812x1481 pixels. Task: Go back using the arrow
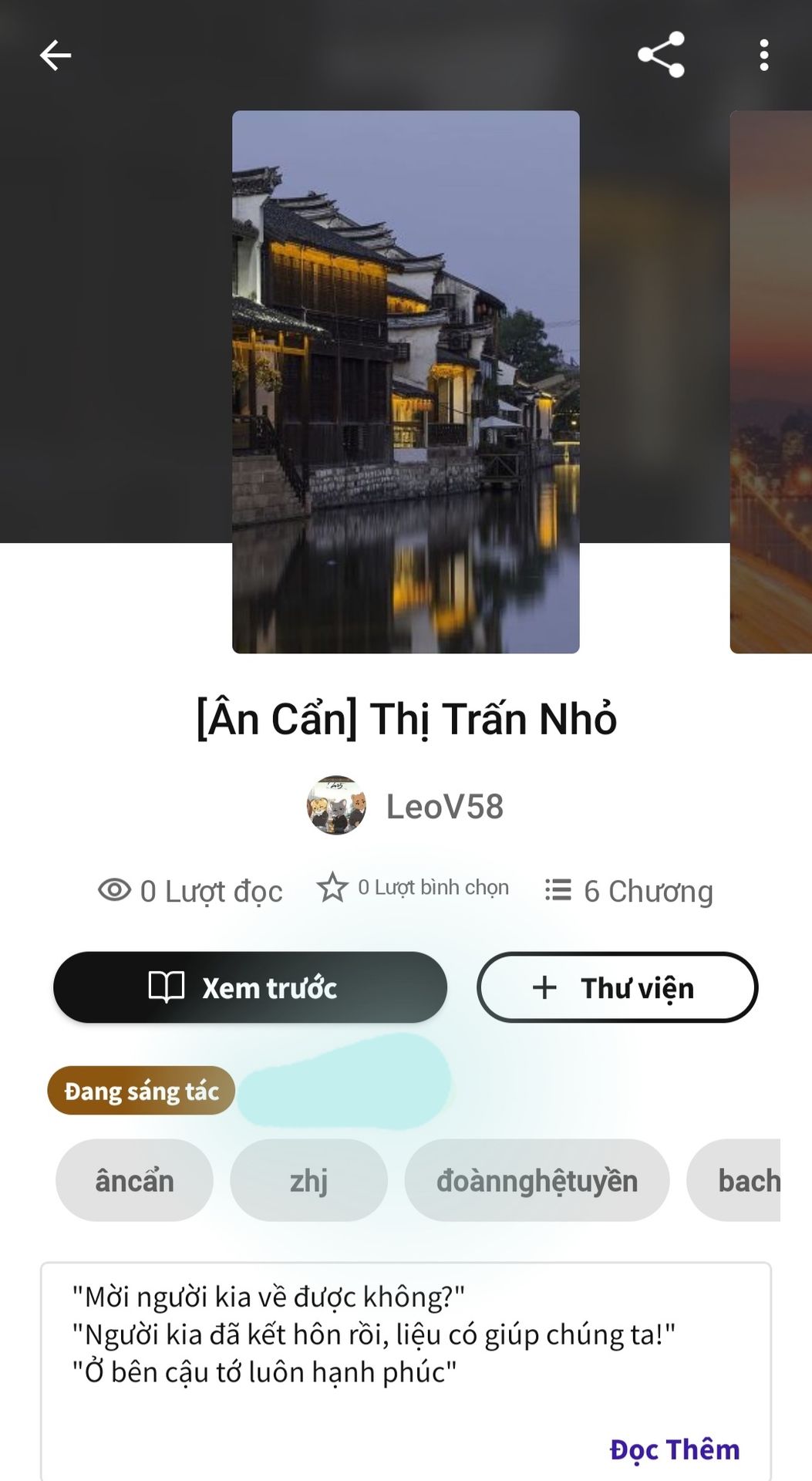[x=56, y=56]
